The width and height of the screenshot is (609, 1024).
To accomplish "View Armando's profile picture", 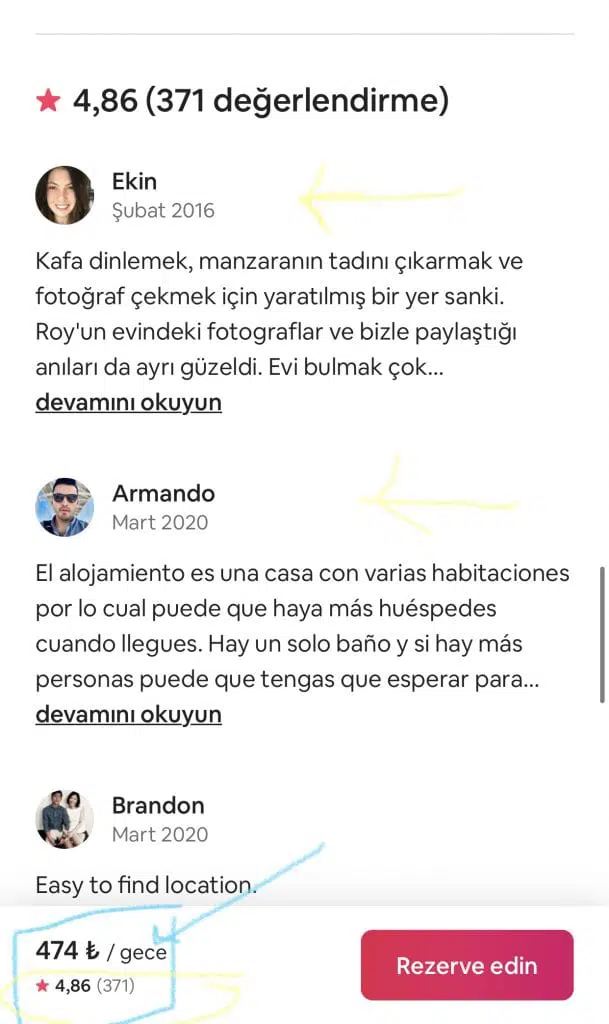I will coord(65,507).
